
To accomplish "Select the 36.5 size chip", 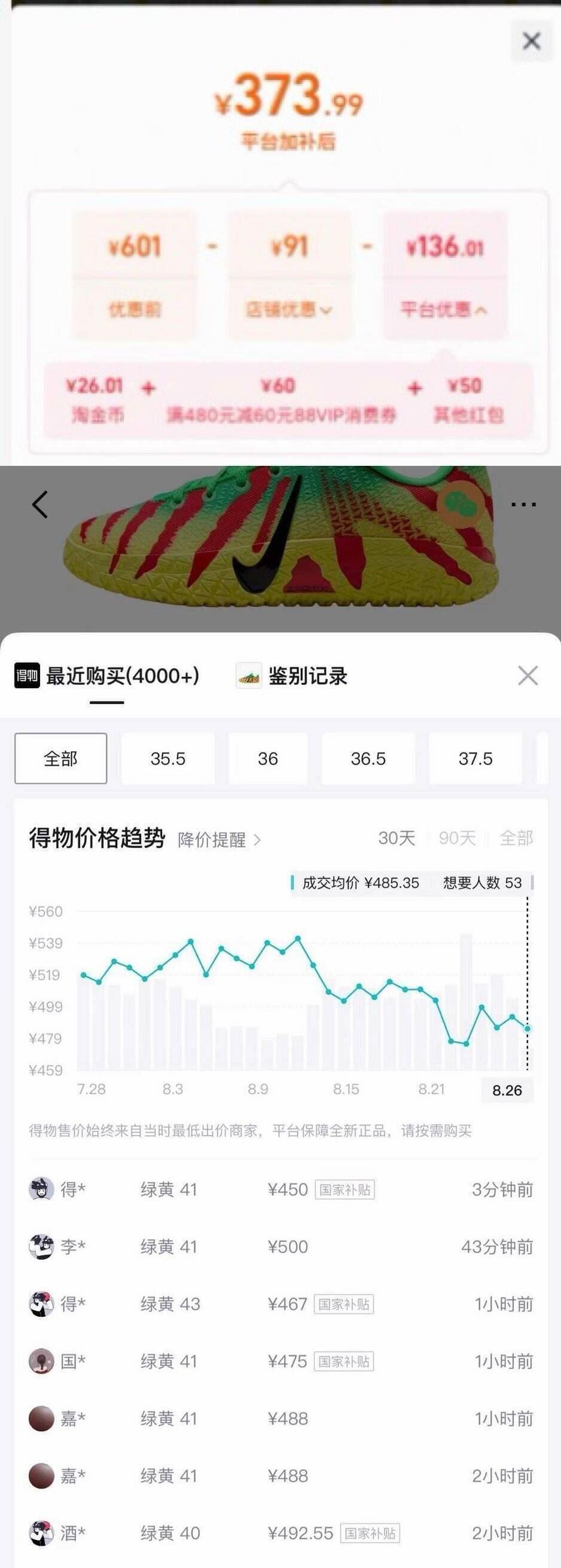I will point(368,758).
